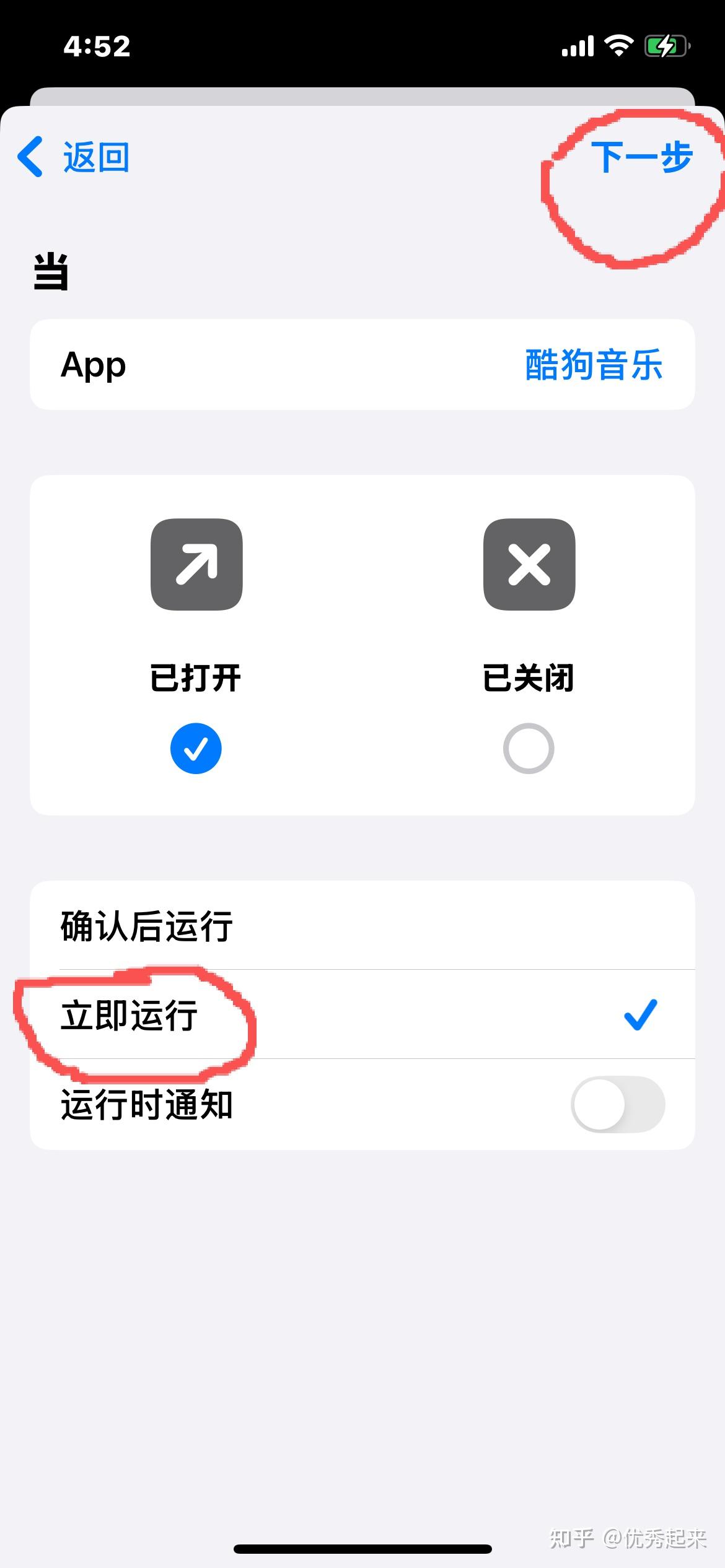Go back with the 返回 button
Screen dimensions: 725x1568
point(74,157)
